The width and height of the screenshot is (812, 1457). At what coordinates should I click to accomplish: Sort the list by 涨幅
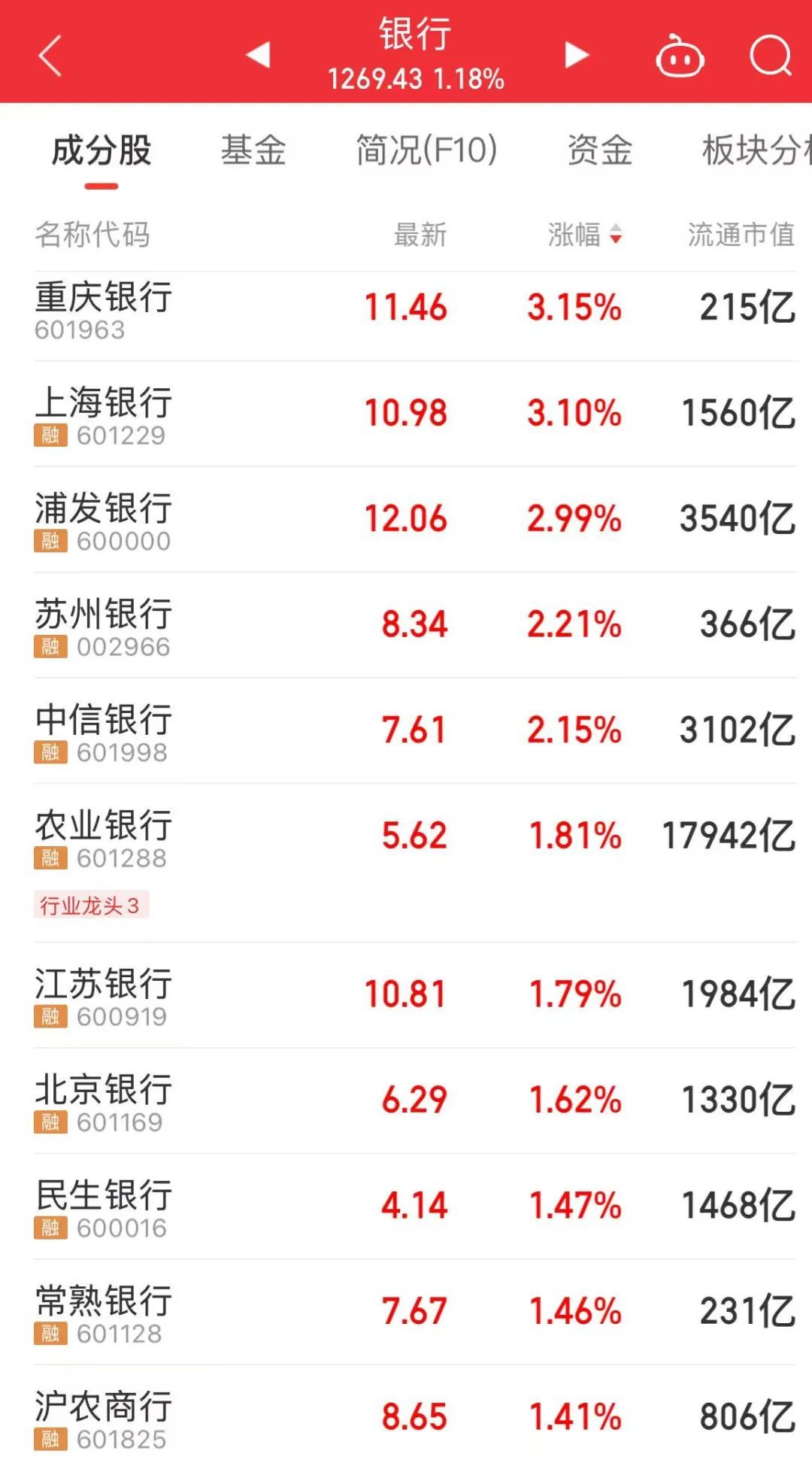[x=584, y=235]
